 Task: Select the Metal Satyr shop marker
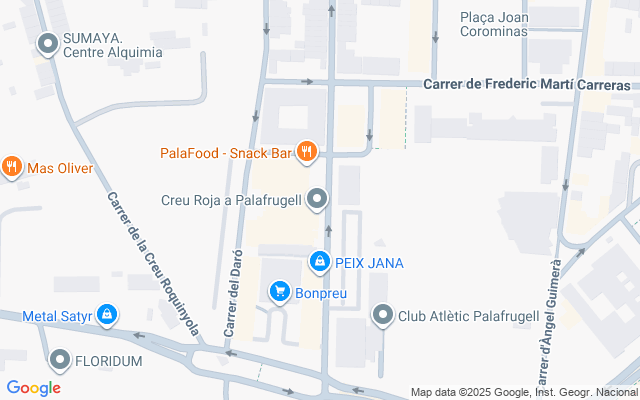tap(107, 316)
